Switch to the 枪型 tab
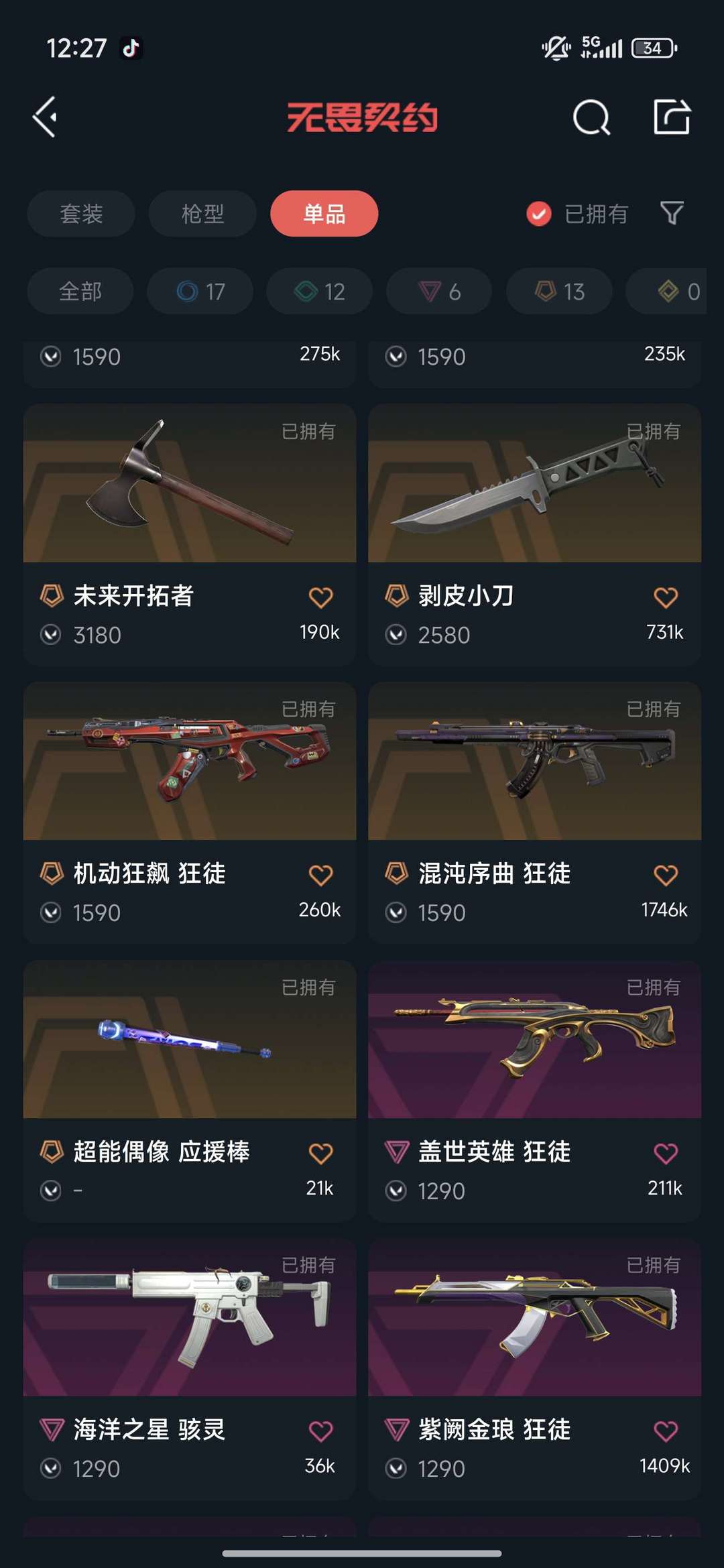 click(202, 213)
